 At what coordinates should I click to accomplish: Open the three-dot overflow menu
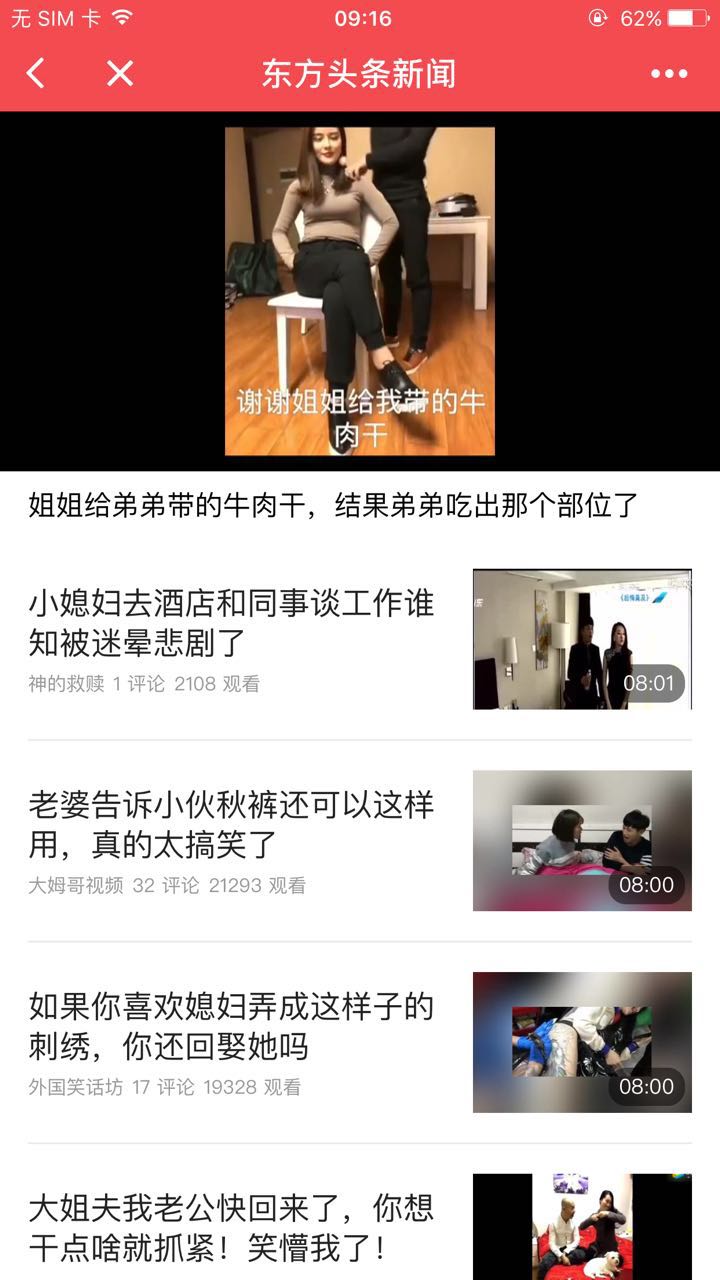(669, 73)
